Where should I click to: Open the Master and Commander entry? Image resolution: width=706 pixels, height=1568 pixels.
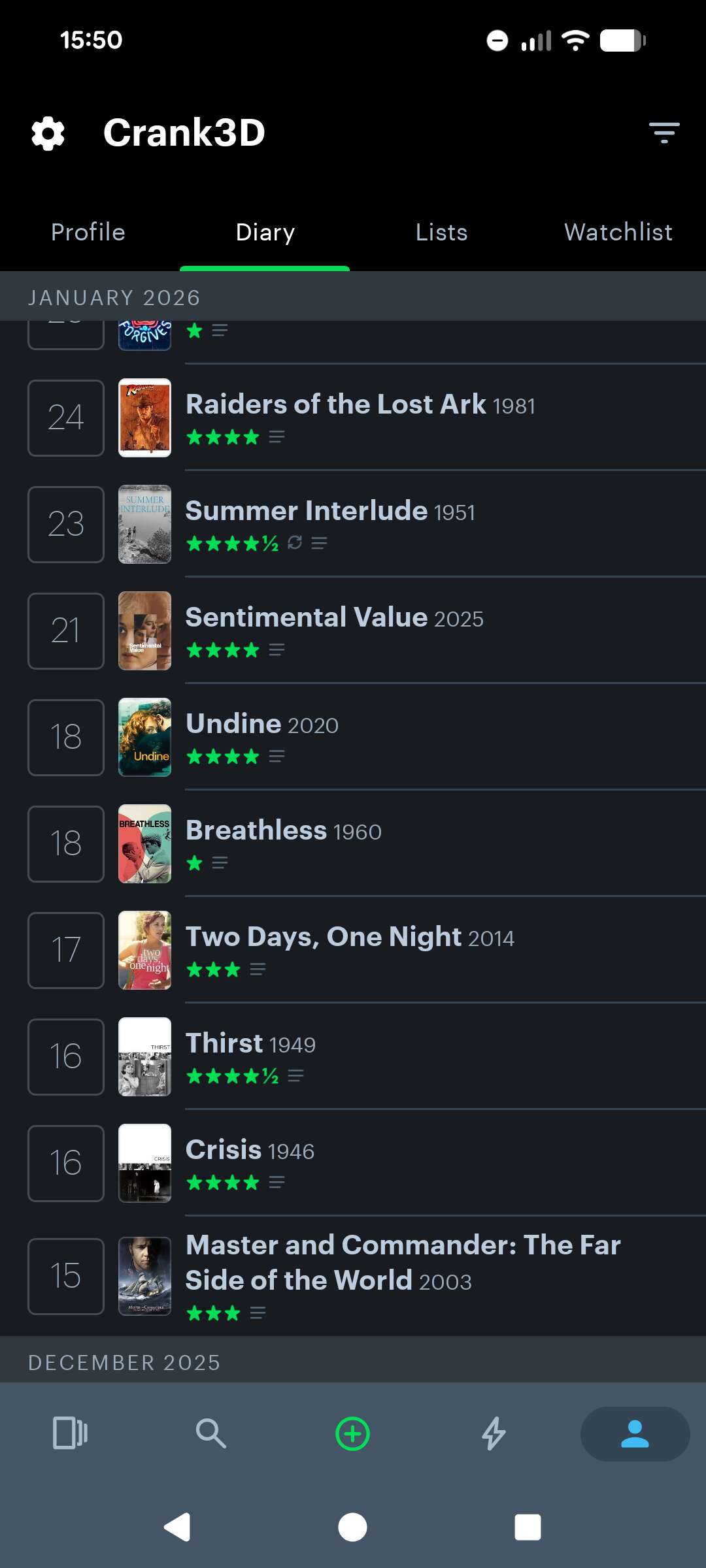(x=402, y=1274)
